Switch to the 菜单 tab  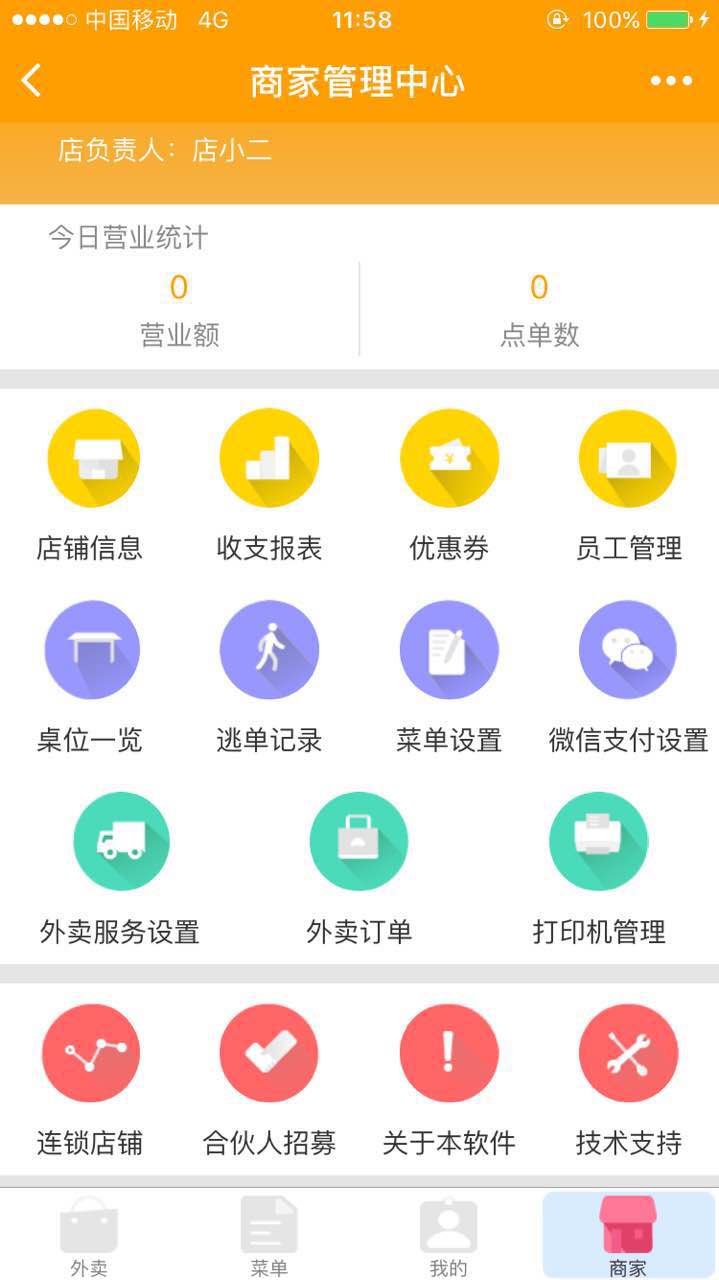click(x=269, y=1236)
